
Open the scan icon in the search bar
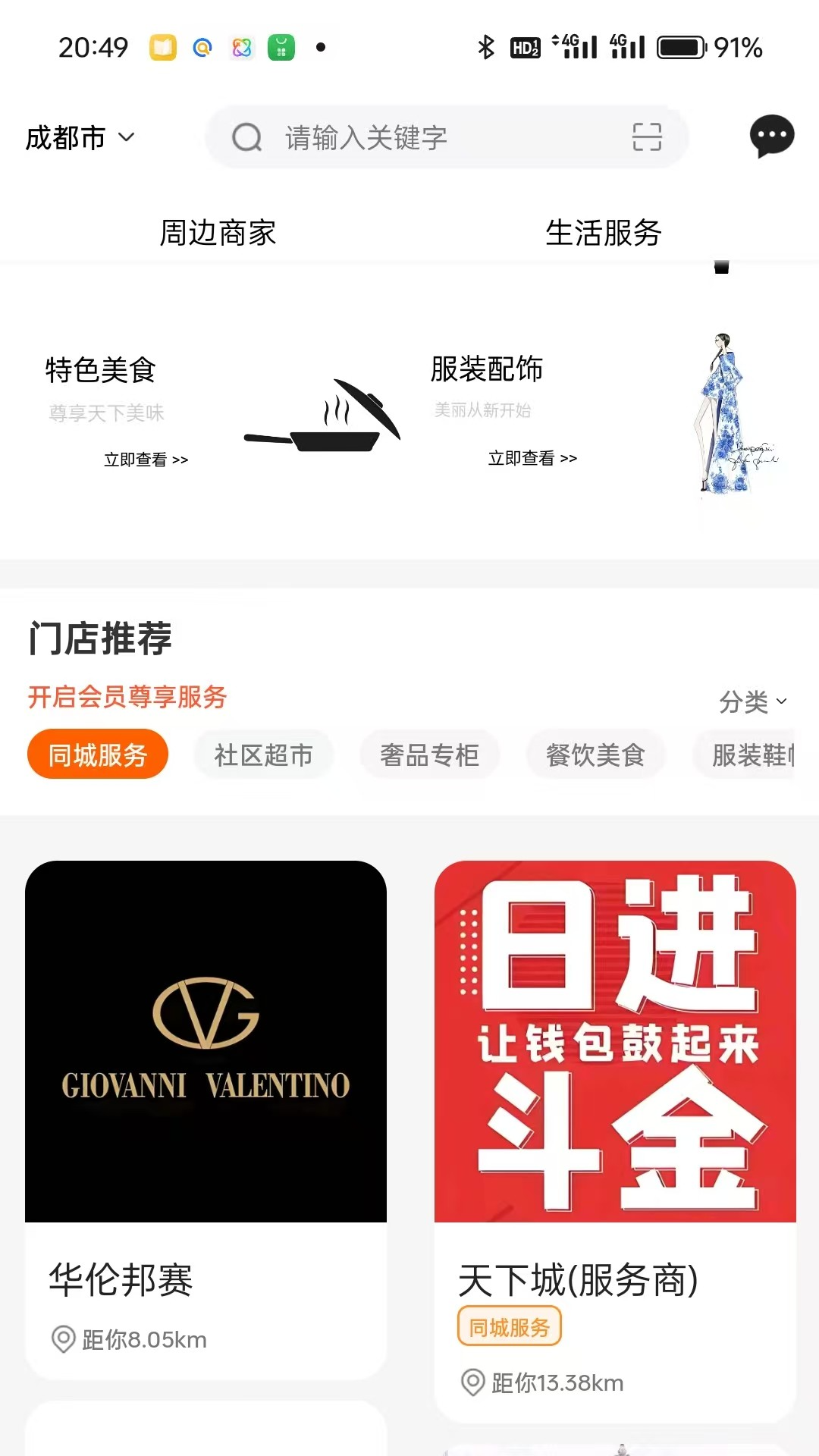click(648, 137)
